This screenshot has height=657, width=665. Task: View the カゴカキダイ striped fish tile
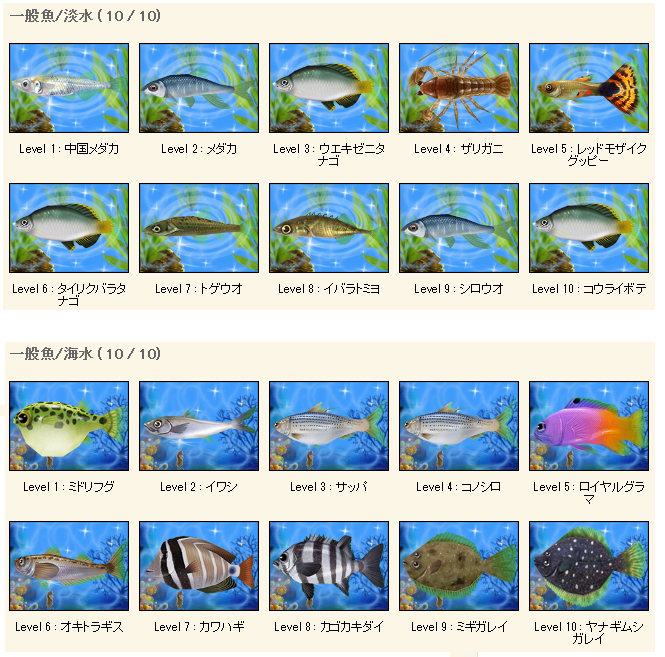329,566
